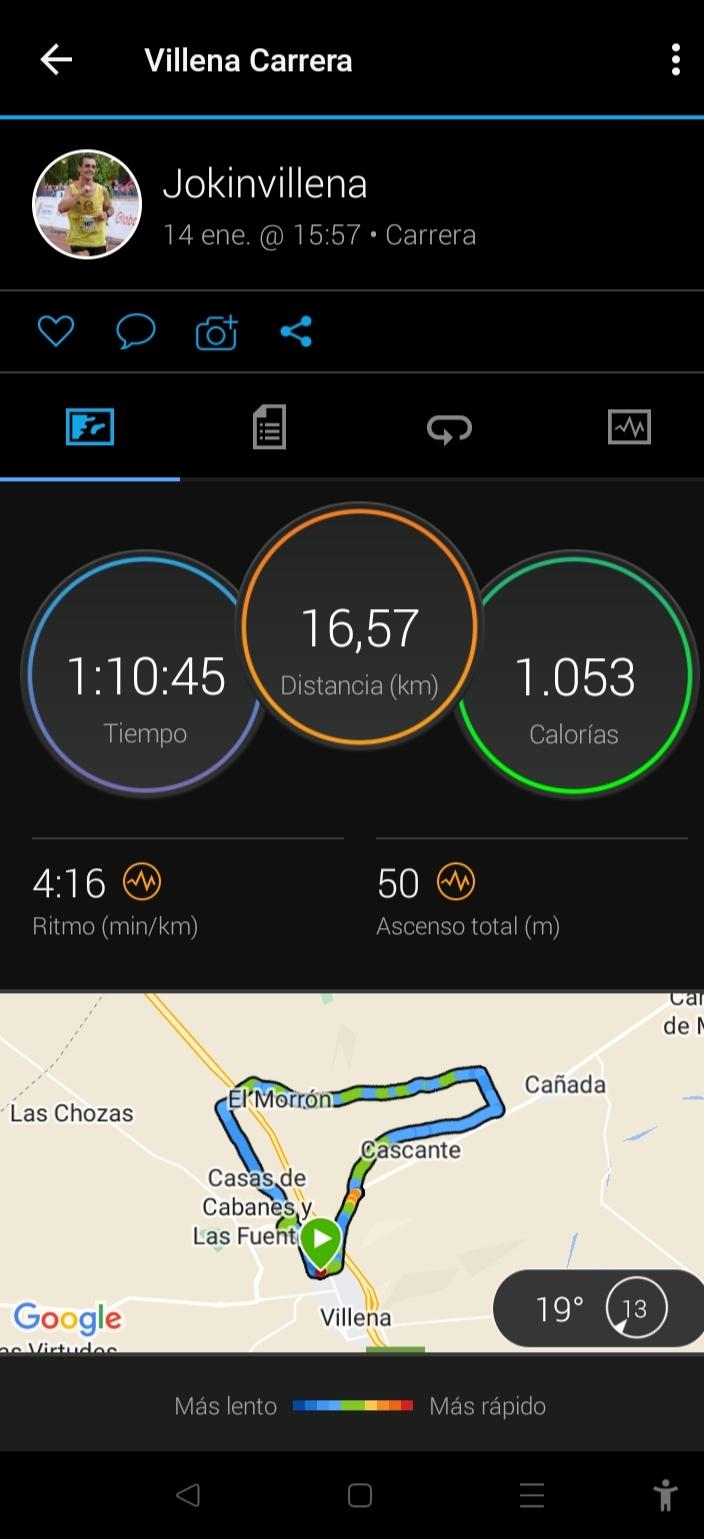Switch to the stats details tab
Viewport: 704px width, 1539px height.
click(269, 428)
